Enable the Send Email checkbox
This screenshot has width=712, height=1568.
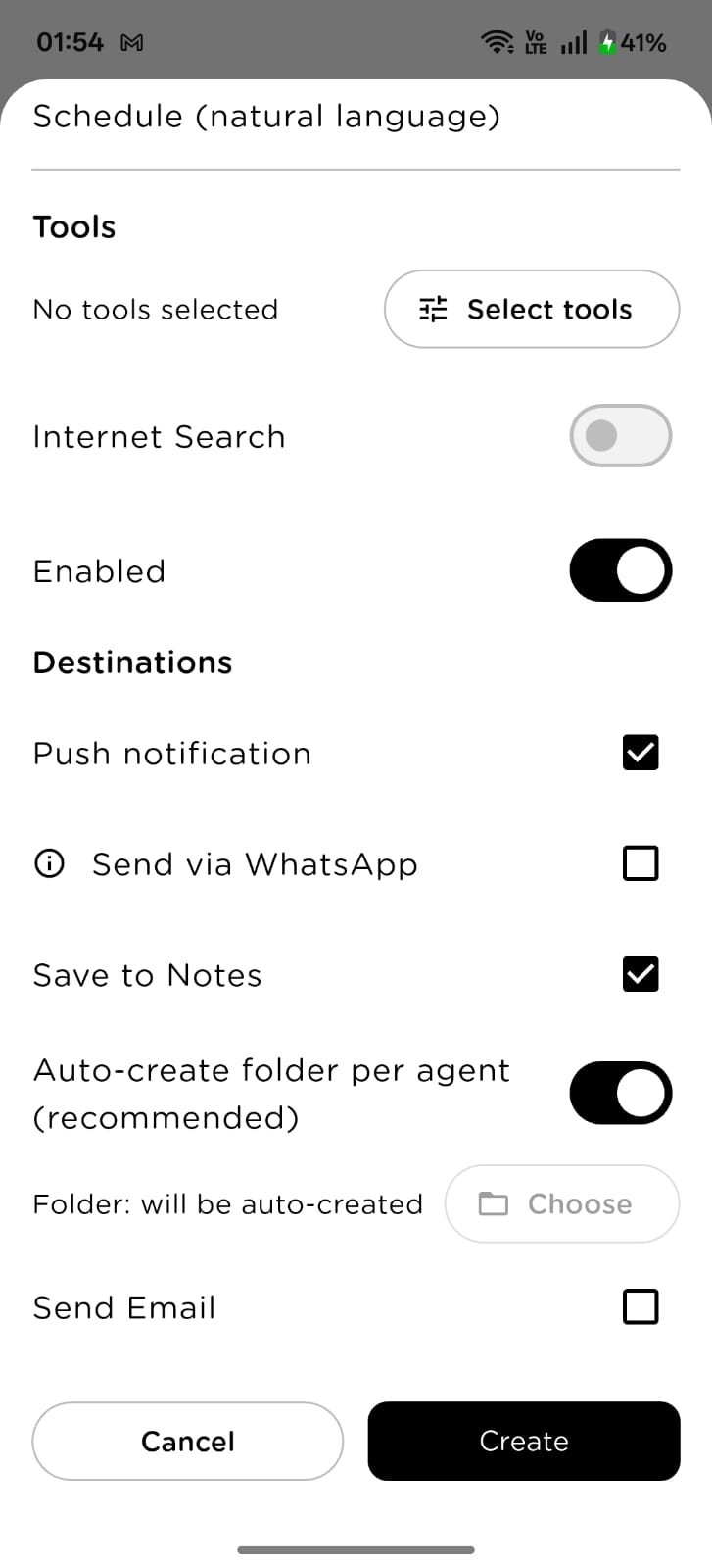tap(640, 1306)
